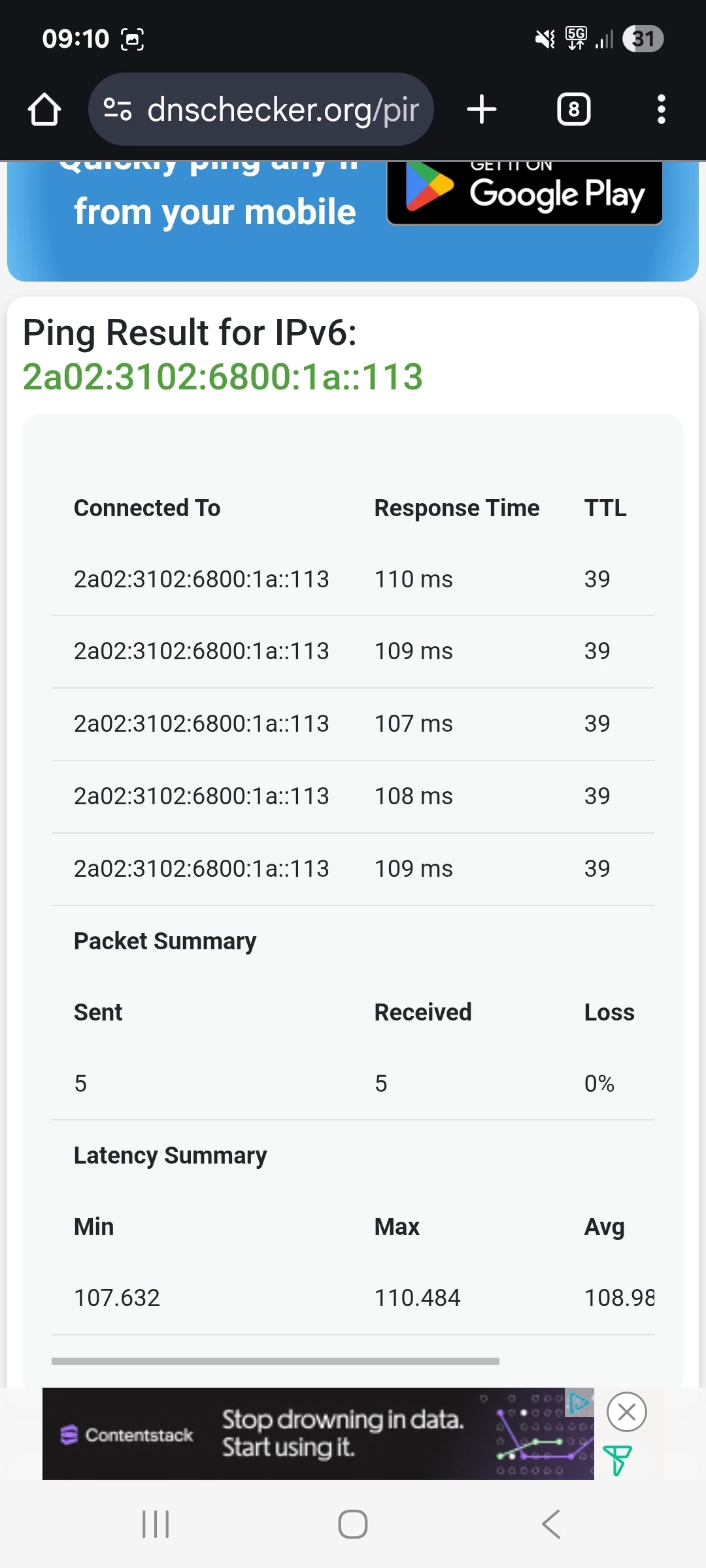
Task: Open the Google Play app banner
Action: tap(524, 193)
